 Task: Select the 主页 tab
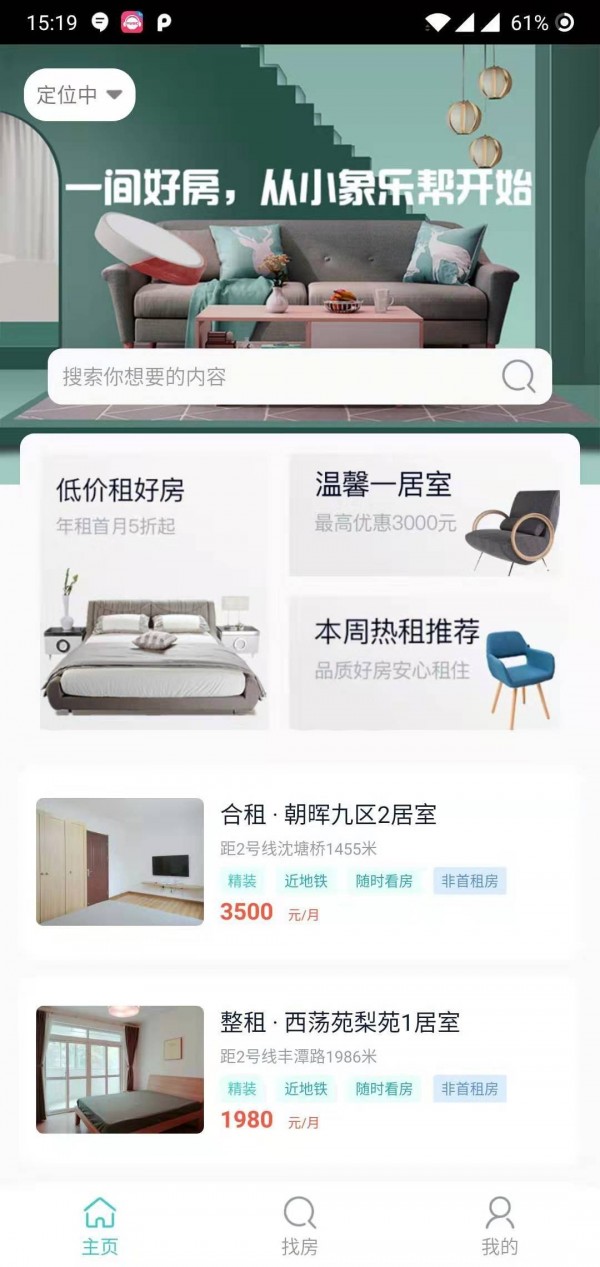100,1226
